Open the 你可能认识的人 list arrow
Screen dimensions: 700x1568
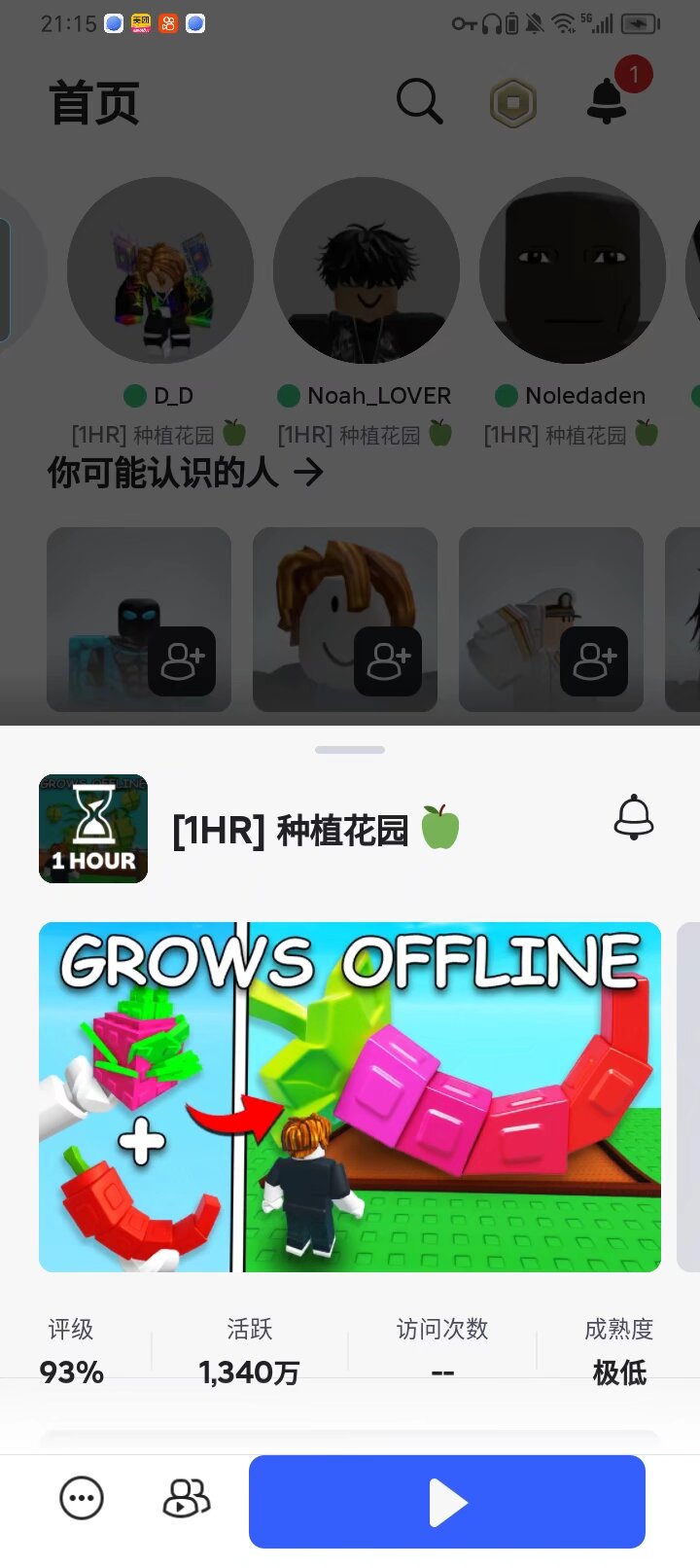[x=308, y=473]
